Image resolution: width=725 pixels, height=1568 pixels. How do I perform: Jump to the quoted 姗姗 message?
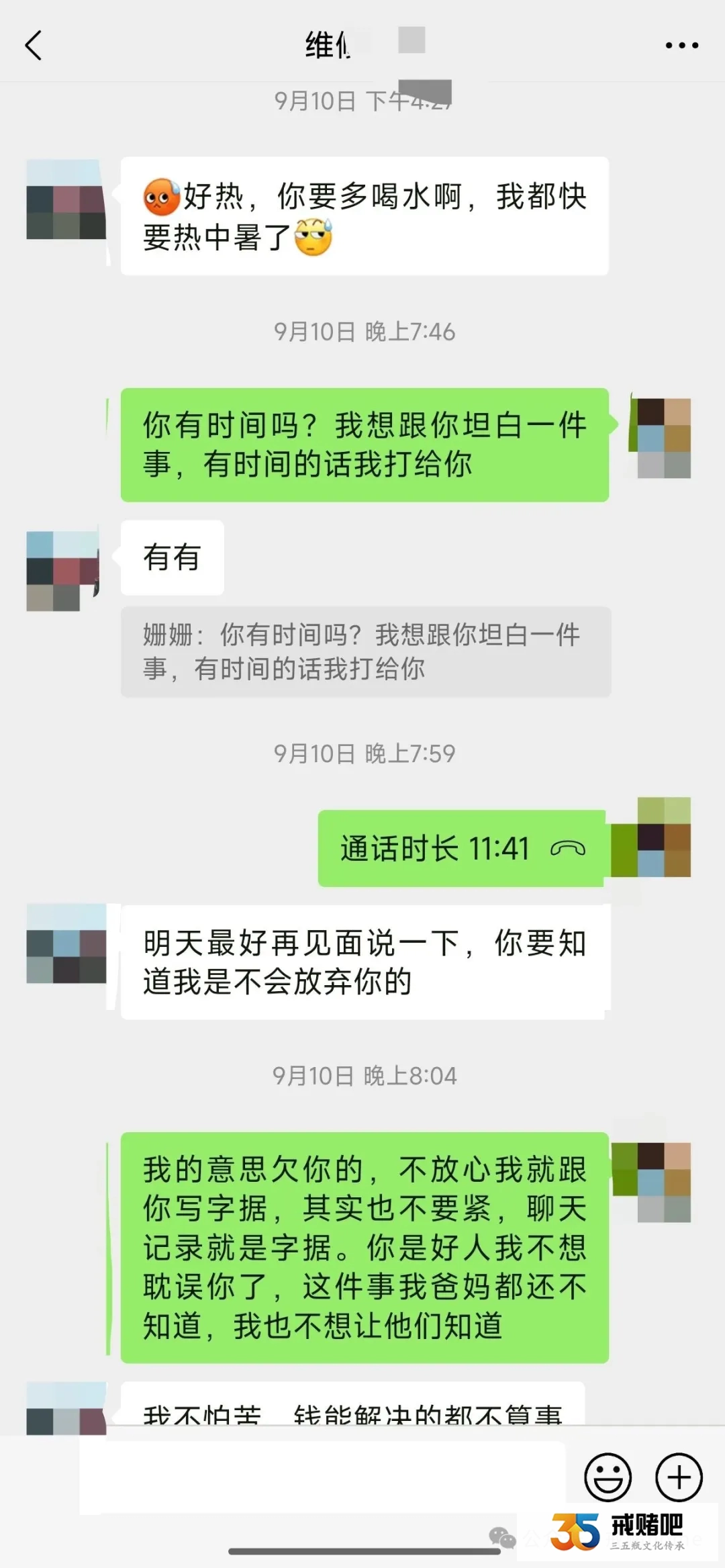365,651
